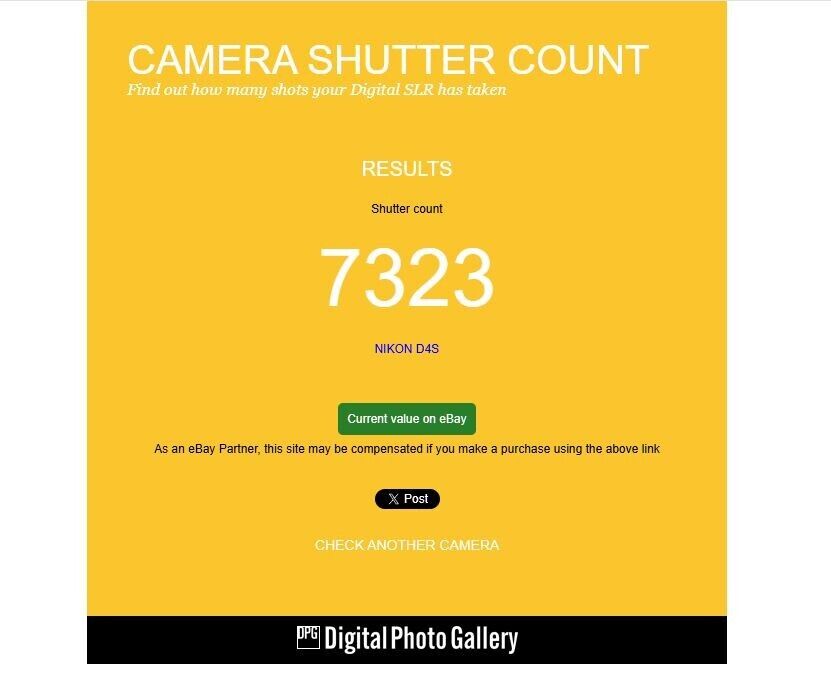Visit Digital Photo Gallery footer link
This screenshot has height=686, width=831.
407,639
